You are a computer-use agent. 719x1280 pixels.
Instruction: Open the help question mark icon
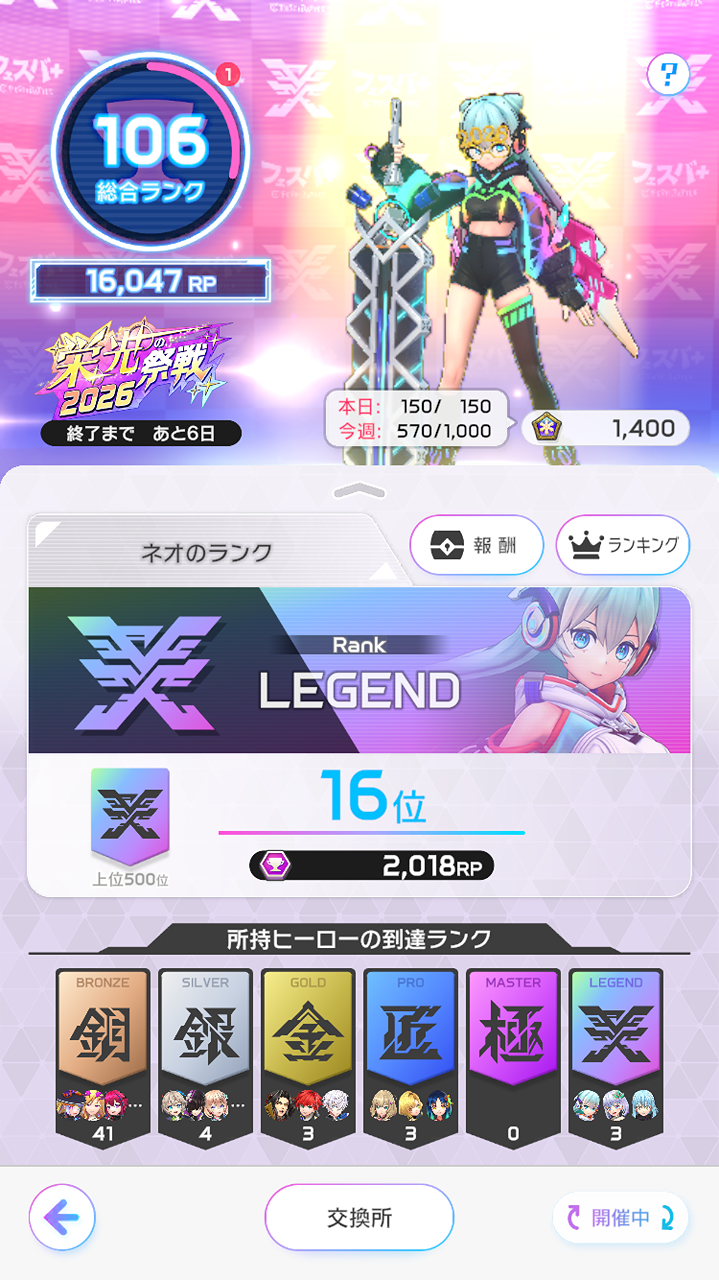click(x=669, y=74)
